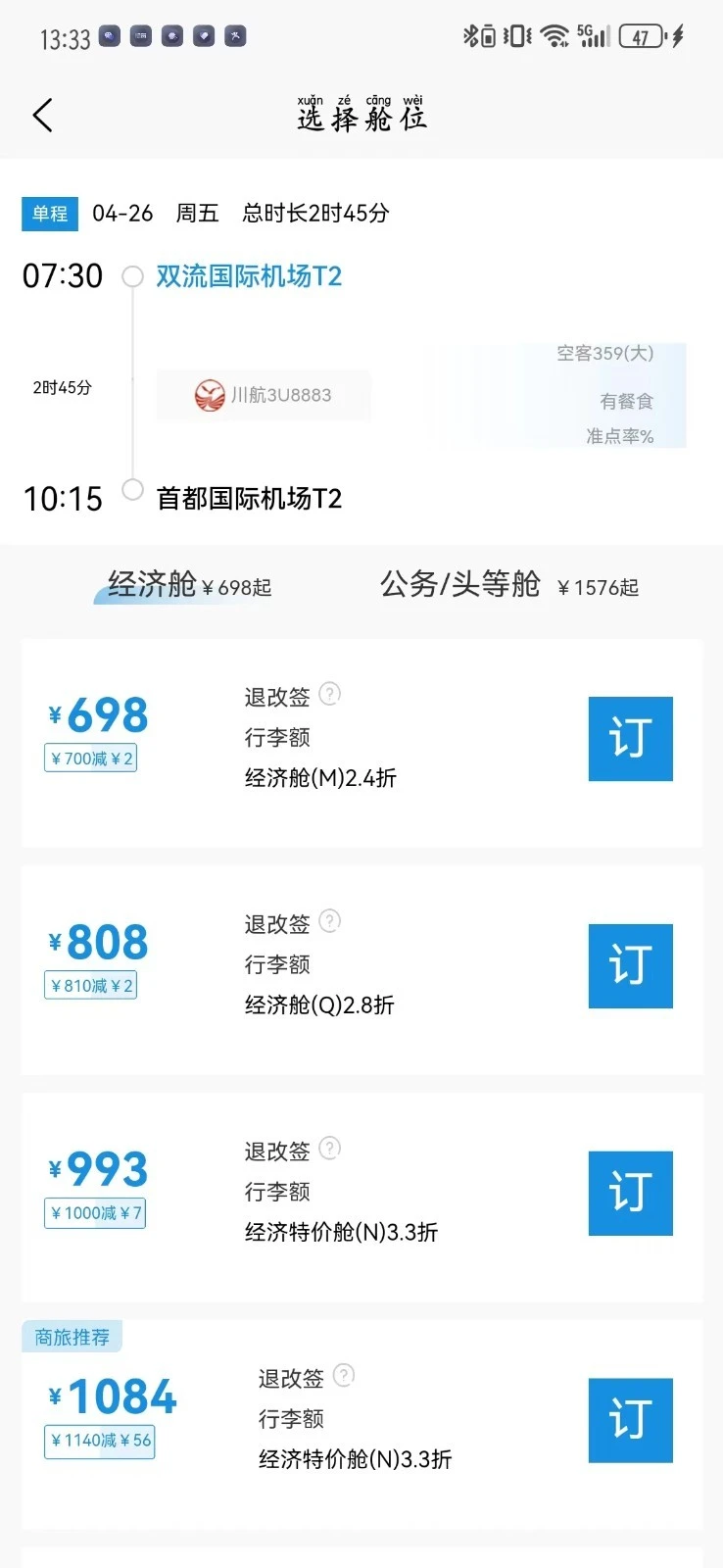Image resolution: width=723 pixels, height=1568 pixels.
Task: Tap the battery indicator in status bar
Action: 638,35
